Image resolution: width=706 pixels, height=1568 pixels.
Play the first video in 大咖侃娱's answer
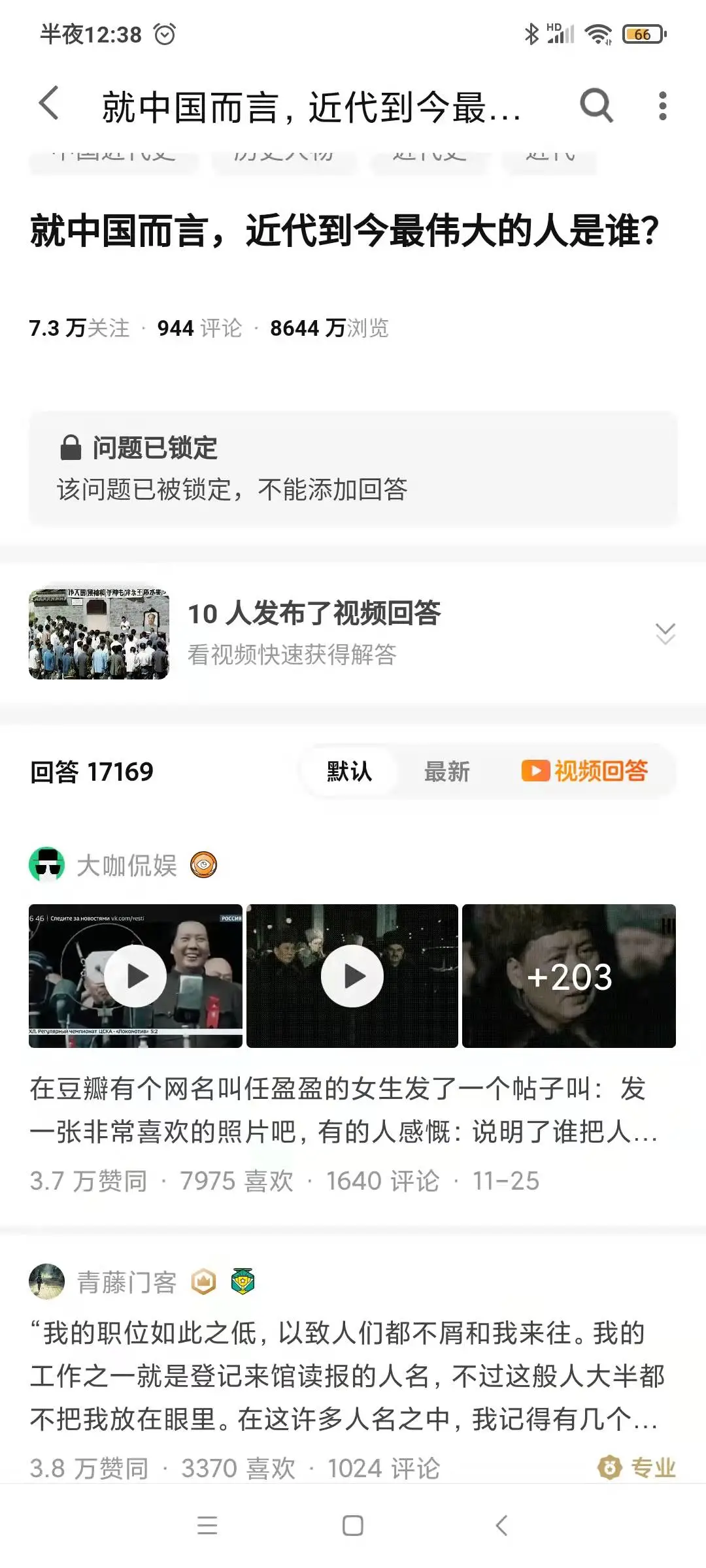(135, 976)
